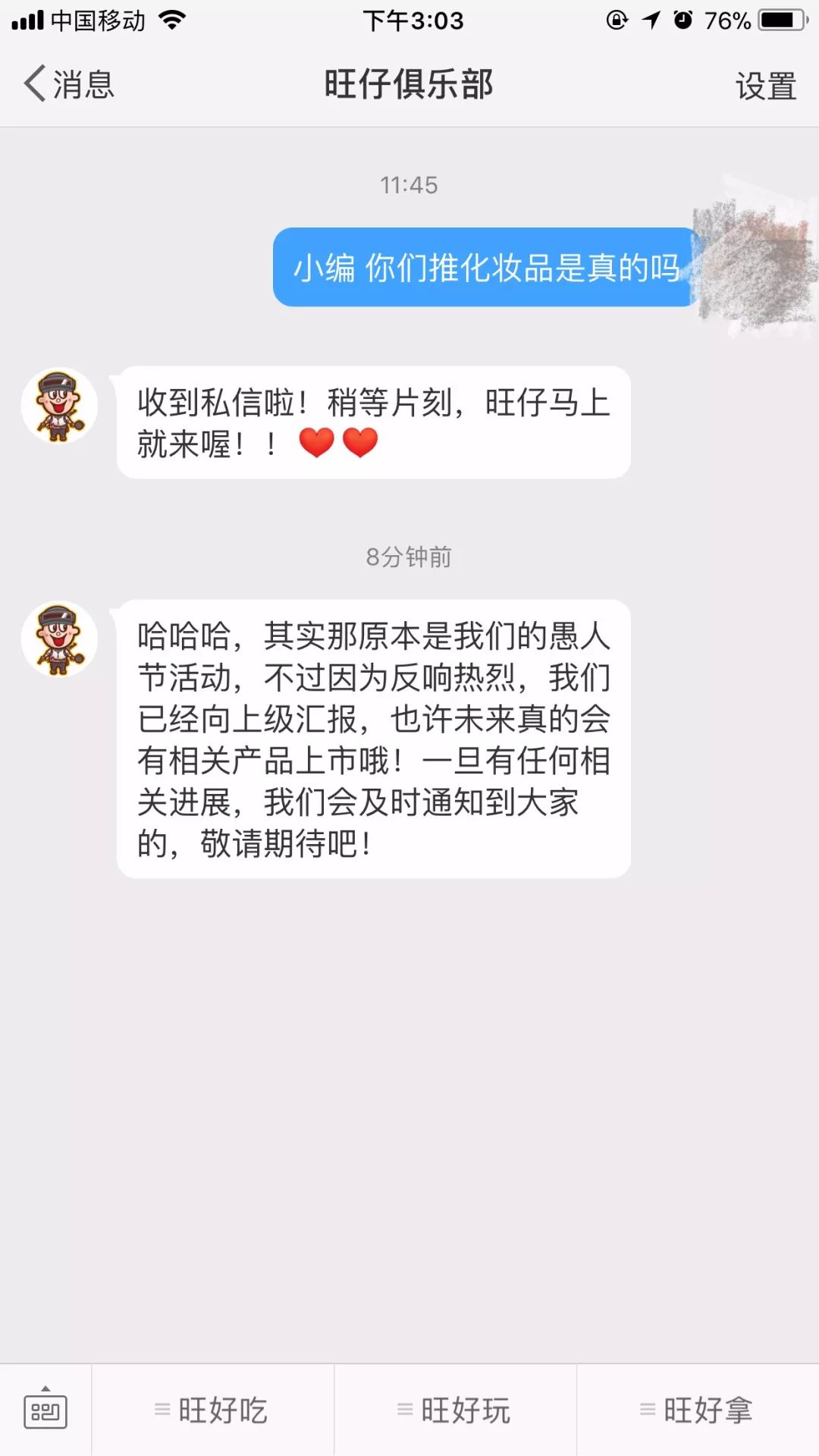Go back to 消息 list
Screen dimensions: 819x1456
[68, 83]
